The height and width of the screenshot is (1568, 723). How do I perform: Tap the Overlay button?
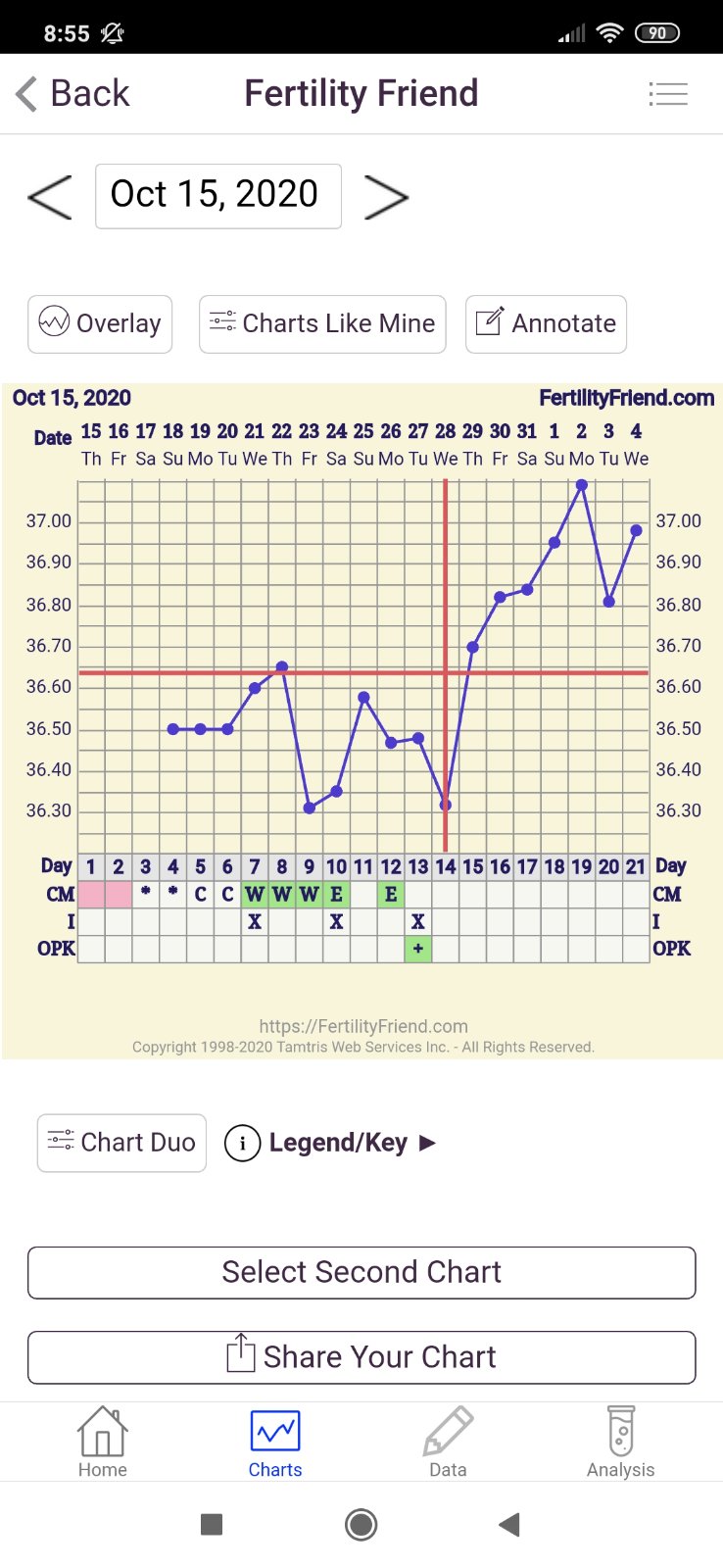point(100,323)
